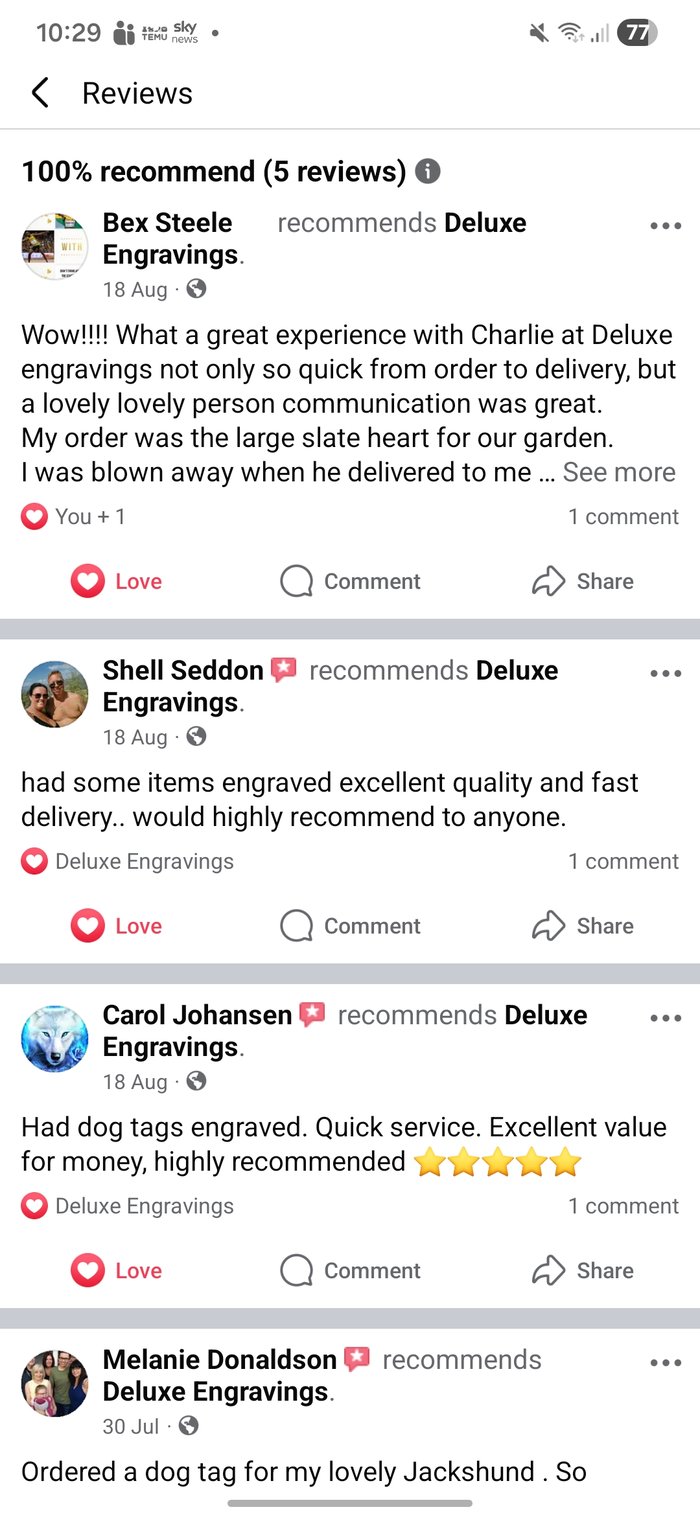
Task: Comment on Carol Johansen's review
Action: point(351,1270)
